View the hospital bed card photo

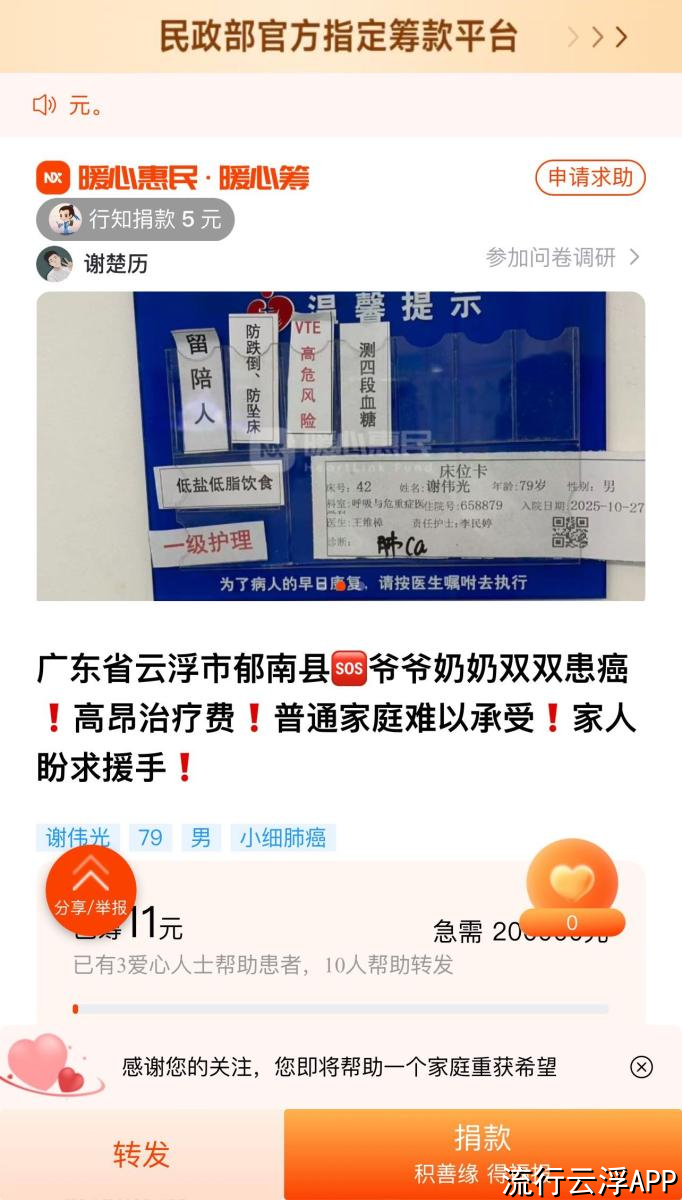click(x=340, y=446)
